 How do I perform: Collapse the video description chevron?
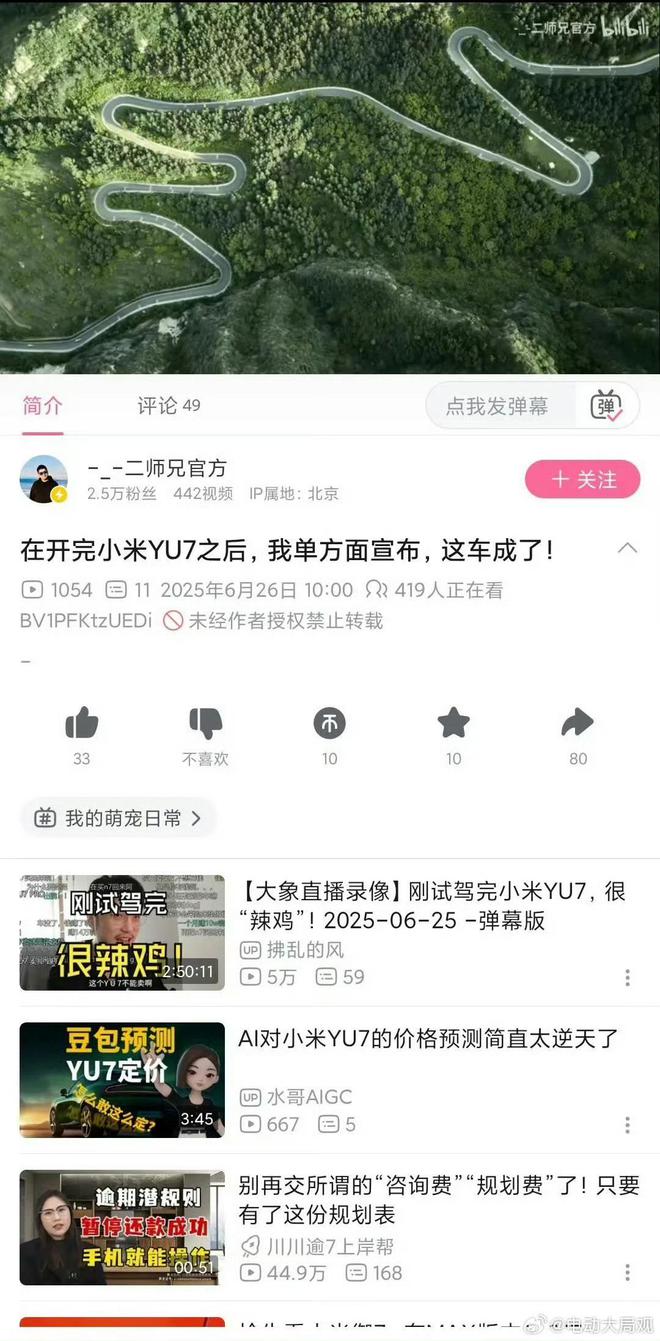click(627, 548)
